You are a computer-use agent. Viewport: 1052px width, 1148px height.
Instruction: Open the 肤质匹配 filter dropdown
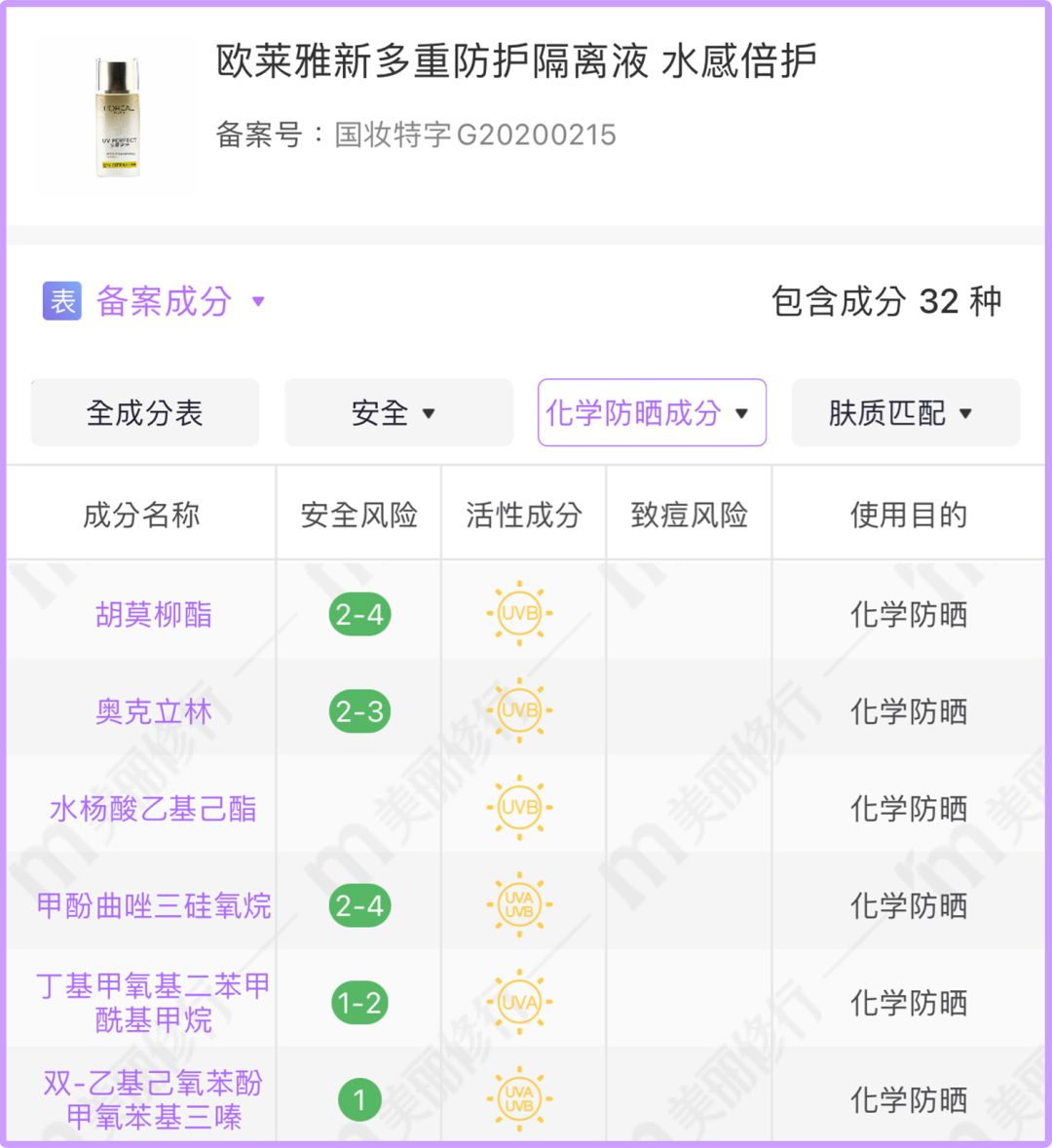(905, 413)
